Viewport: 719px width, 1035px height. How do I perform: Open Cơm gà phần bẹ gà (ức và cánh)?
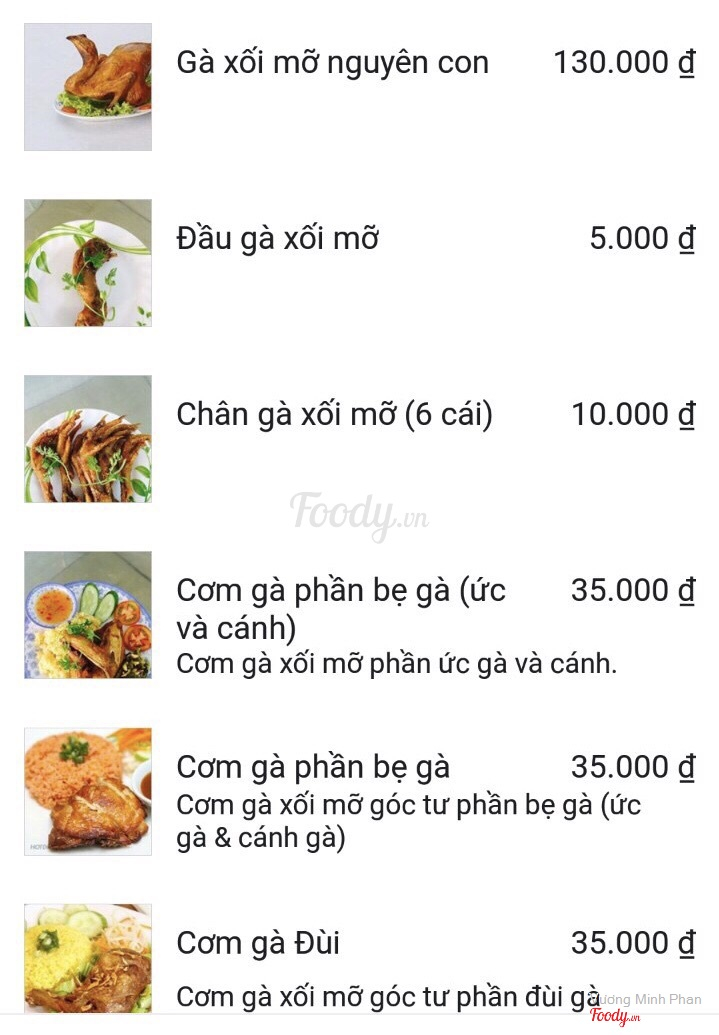(340, 609)
